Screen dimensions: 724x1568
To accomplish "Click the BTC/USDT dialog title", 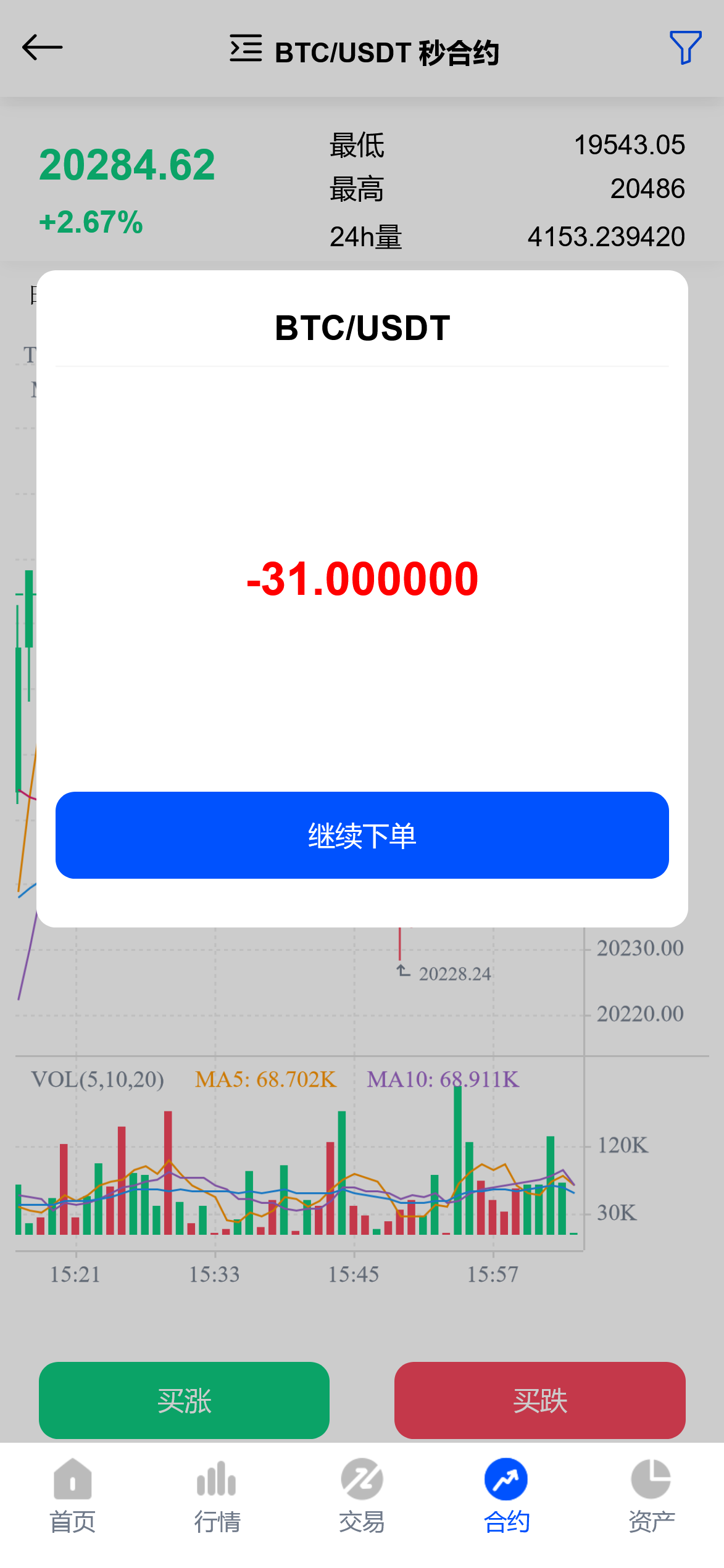I will [x=362, y=328].
